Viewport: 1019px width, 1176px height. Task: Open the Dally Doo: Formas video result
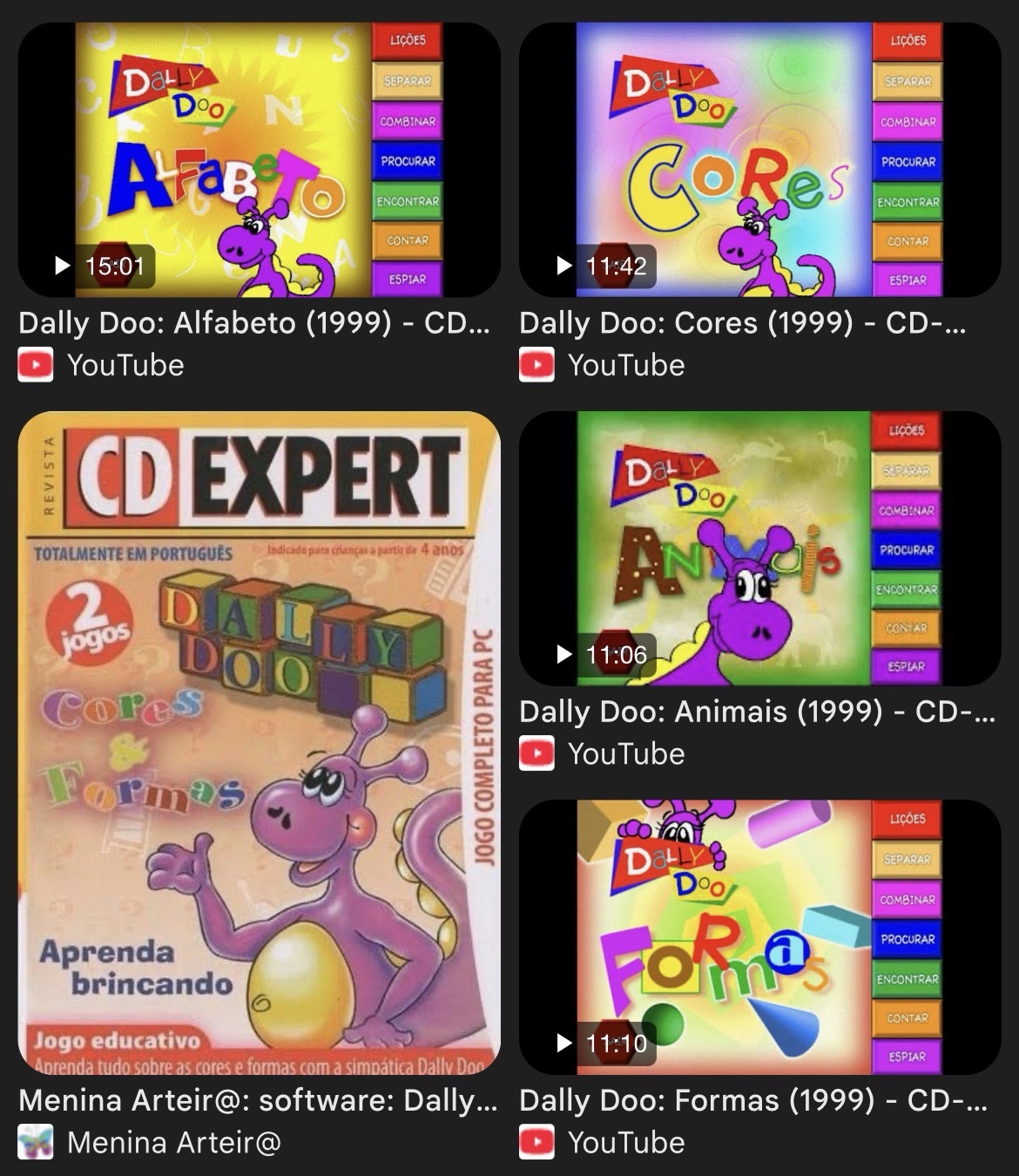[x=759, y=937]
